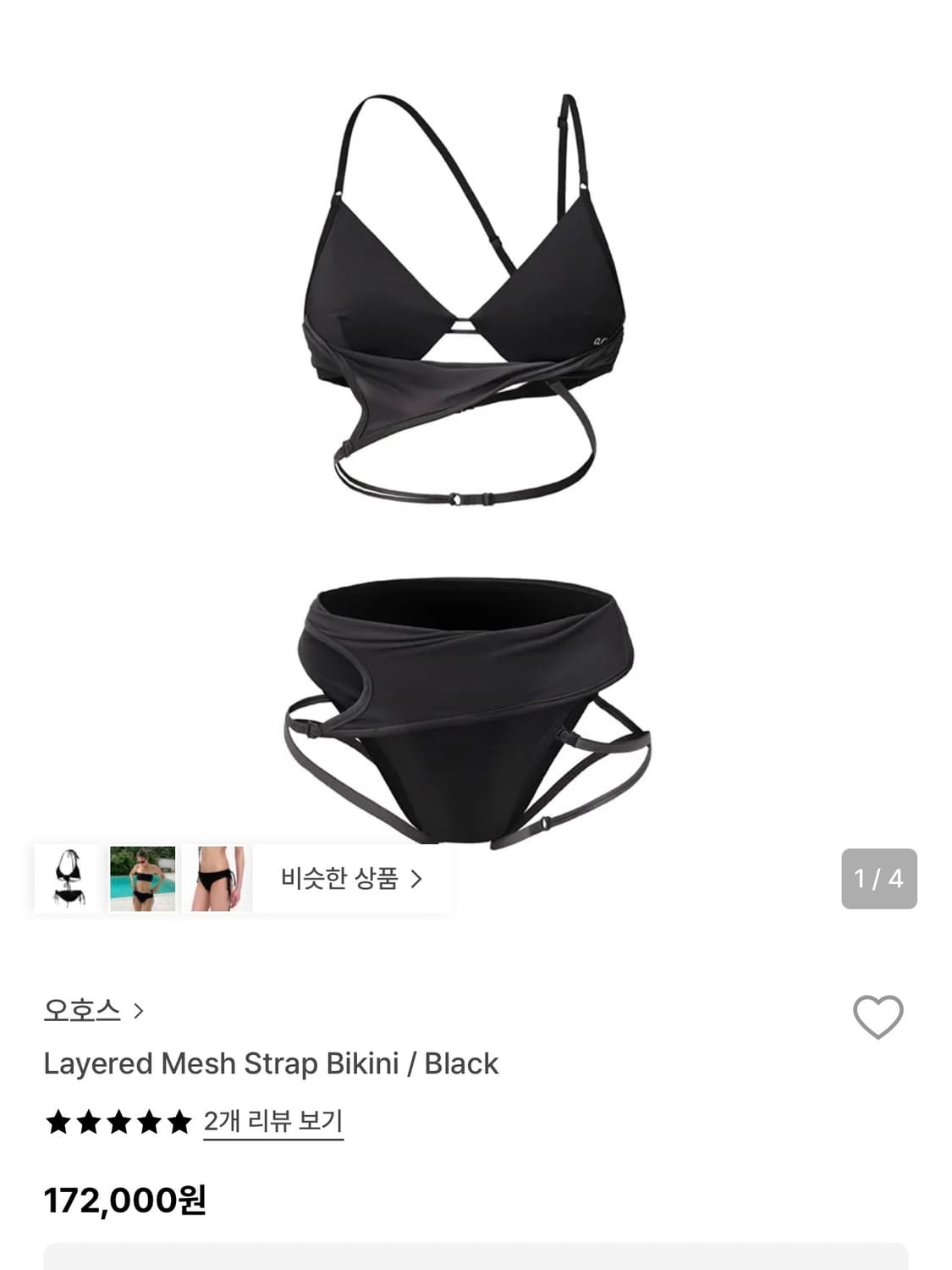Tap the 1/4 image counter badge

click(x=880, y=881)
